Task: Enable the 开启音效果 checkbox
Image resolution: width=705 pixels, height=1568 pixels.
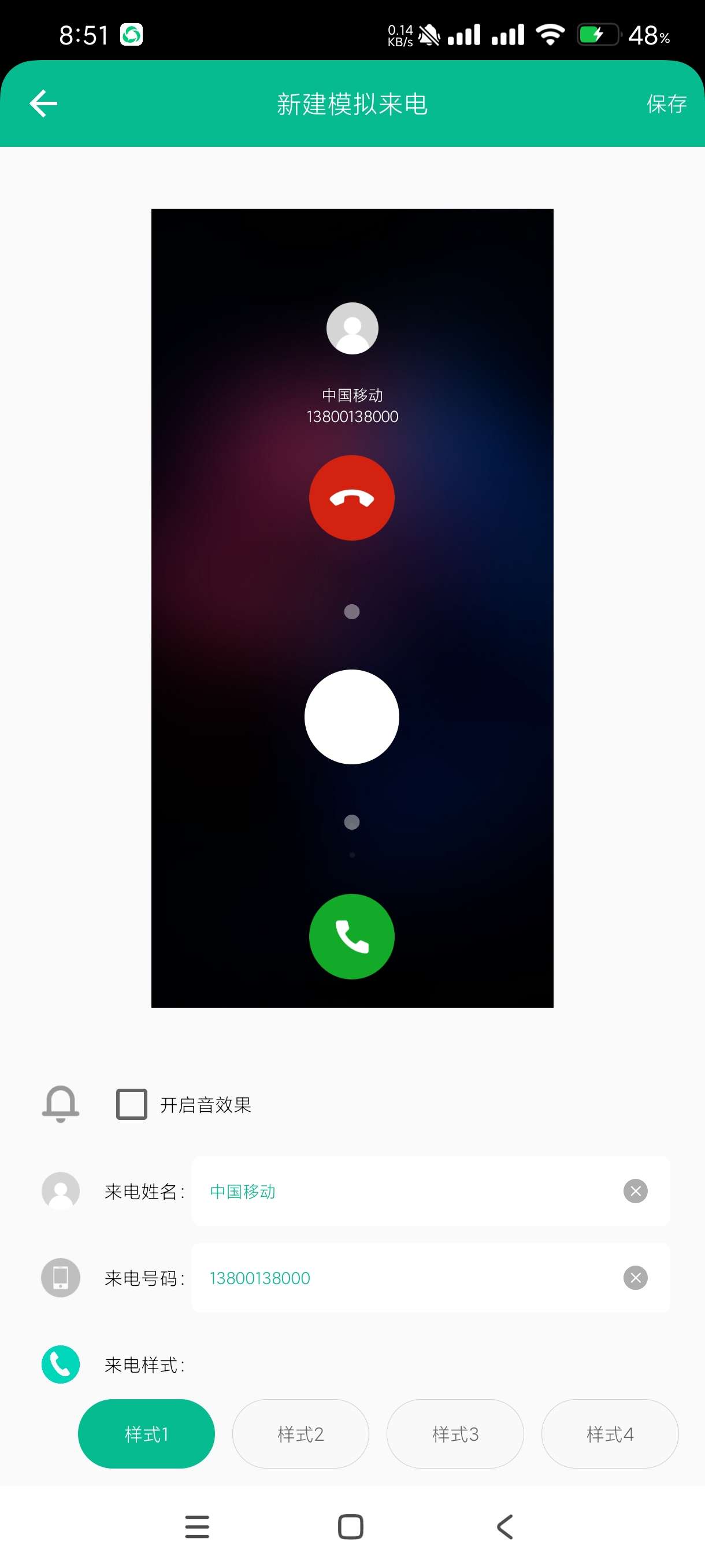Action: point(131,1104)
